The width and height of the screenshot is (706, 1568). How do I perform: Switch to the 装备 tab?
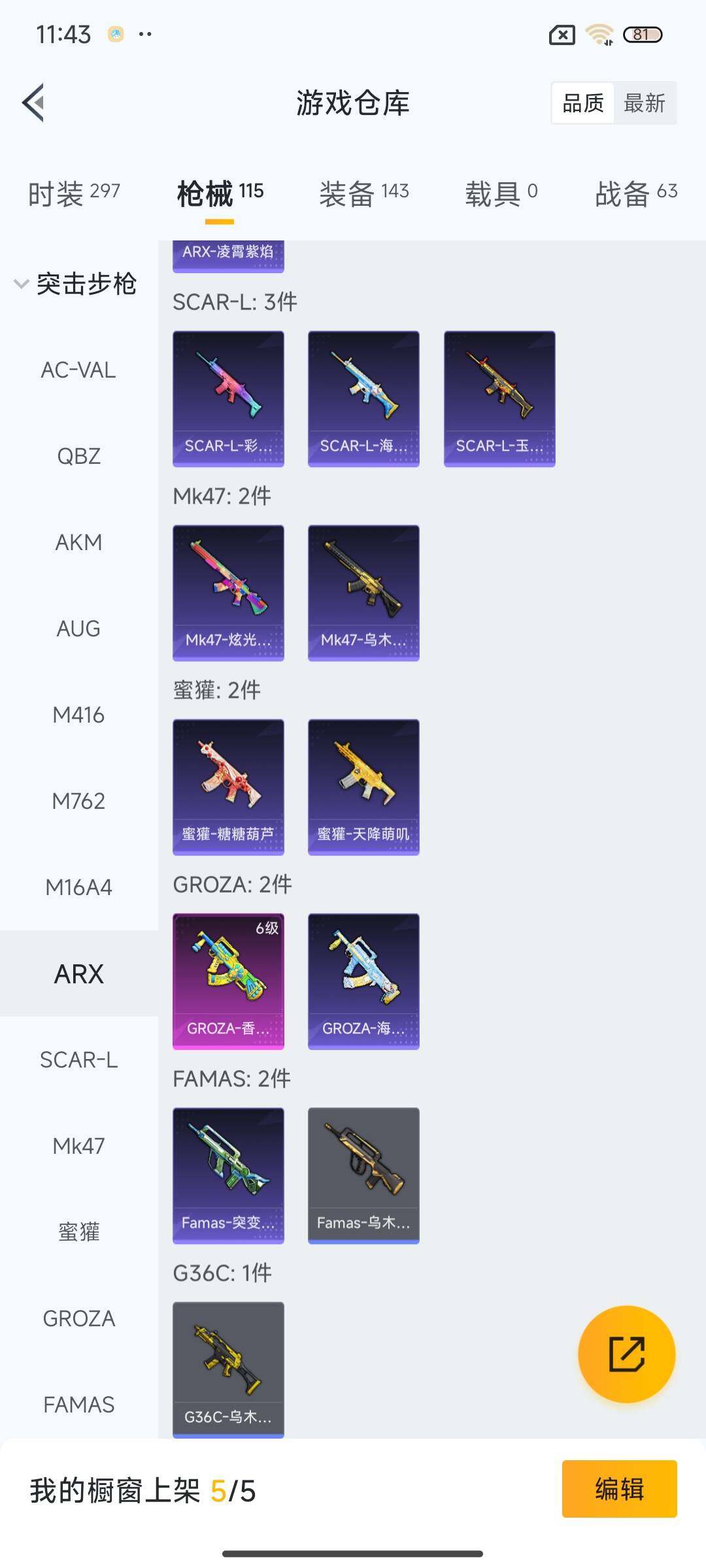point(363,193)
